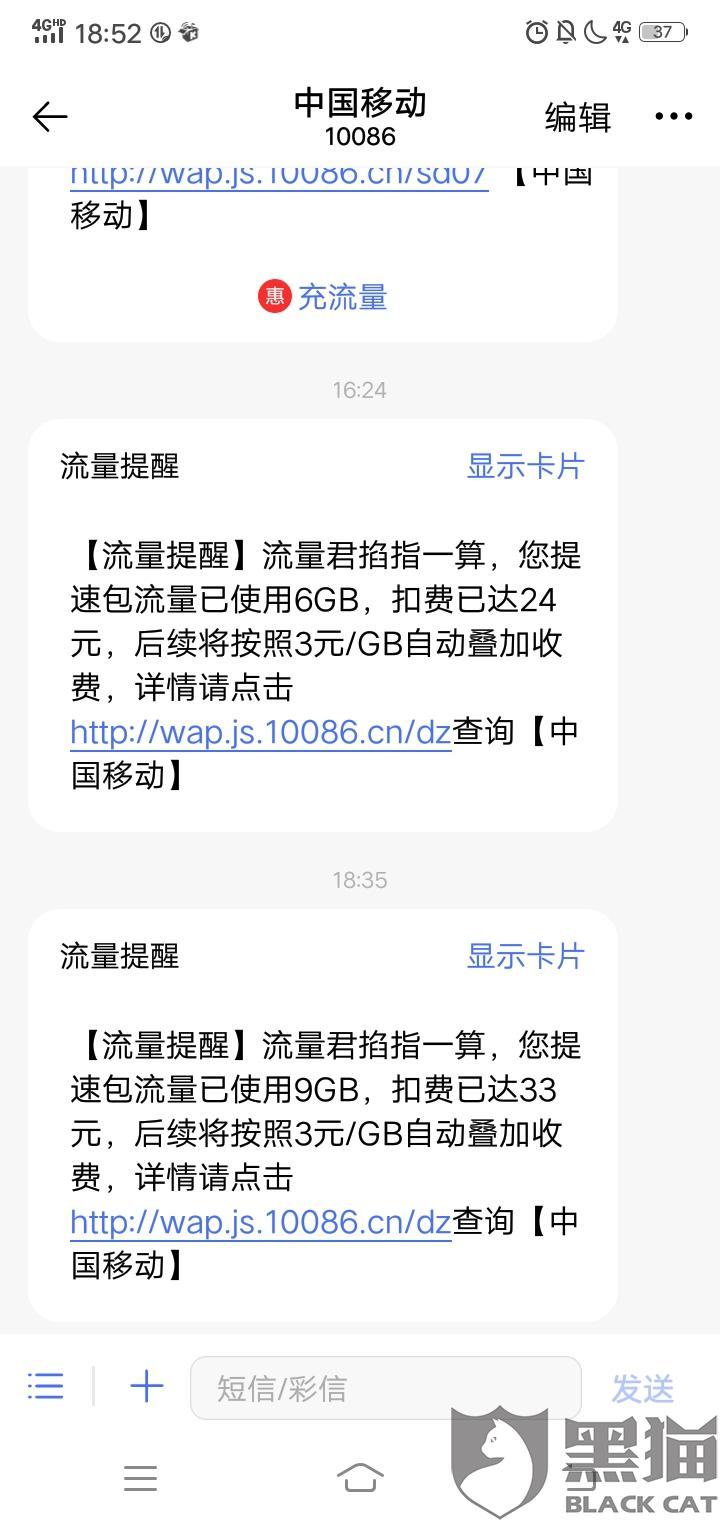Tap 显示卡片 on the 16:24 message
This screenshot has height=1520, width=720.
pos(524,466)
